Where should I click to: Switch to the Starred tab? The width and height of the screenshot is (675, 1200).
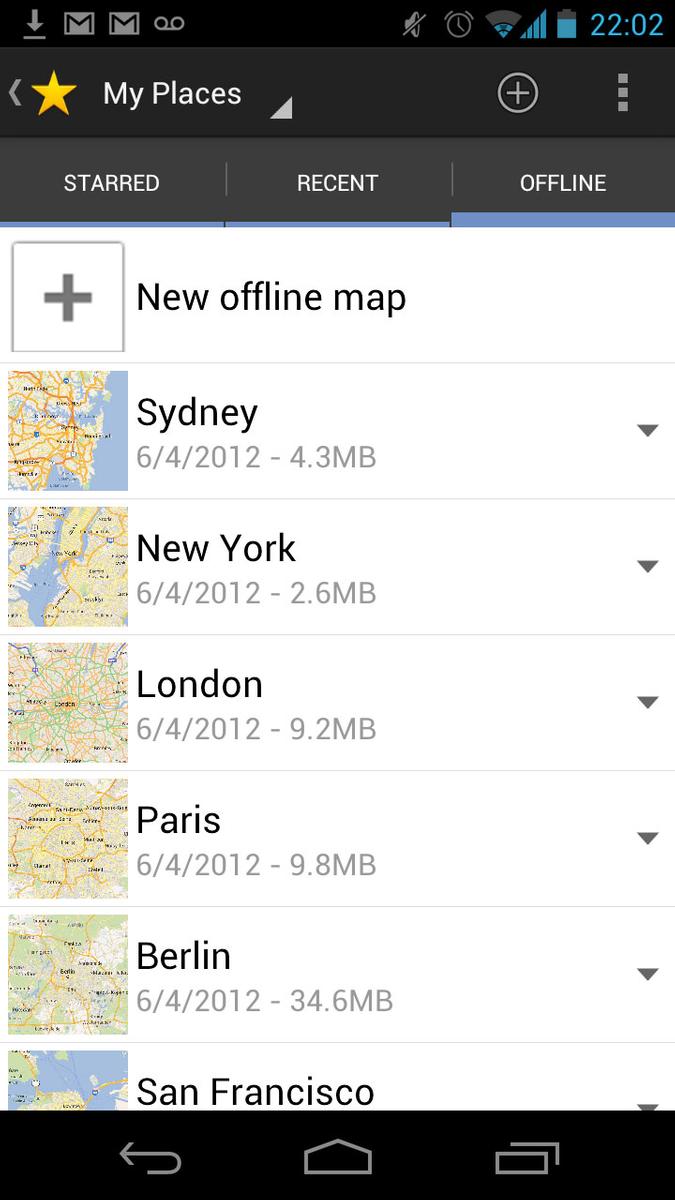112,183
